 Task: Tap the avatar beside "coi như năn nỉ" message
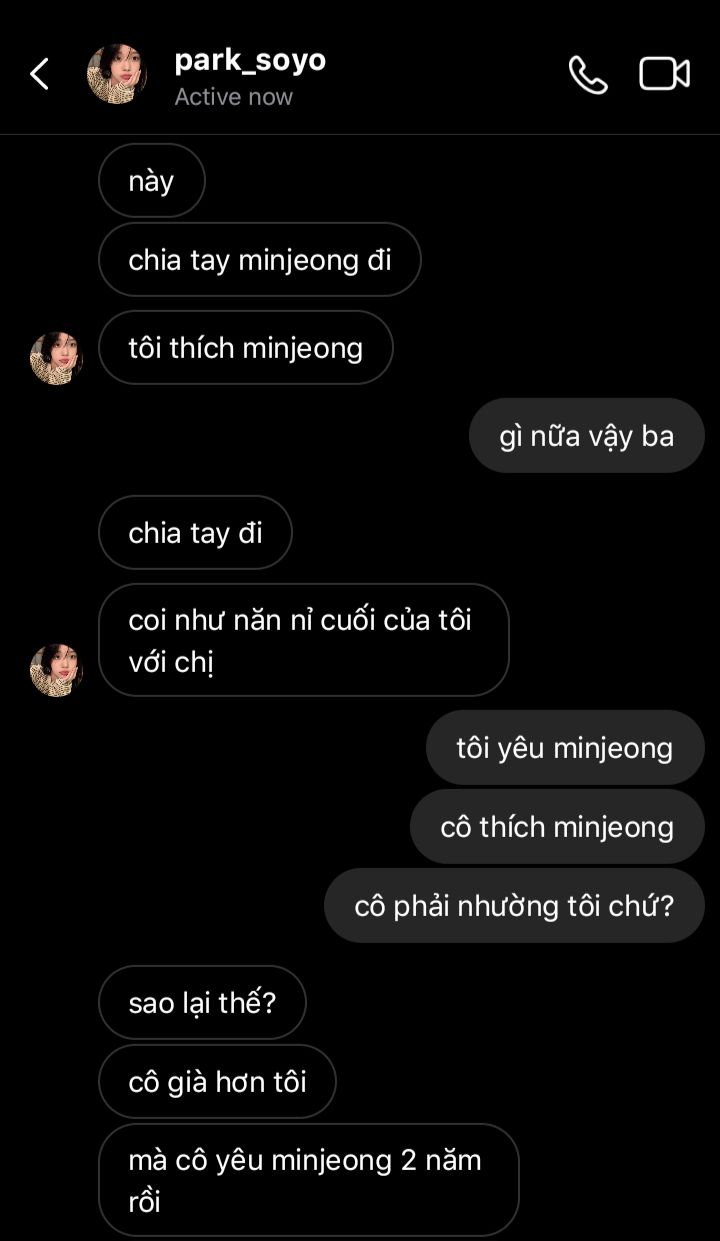click(x=56, y=670)
